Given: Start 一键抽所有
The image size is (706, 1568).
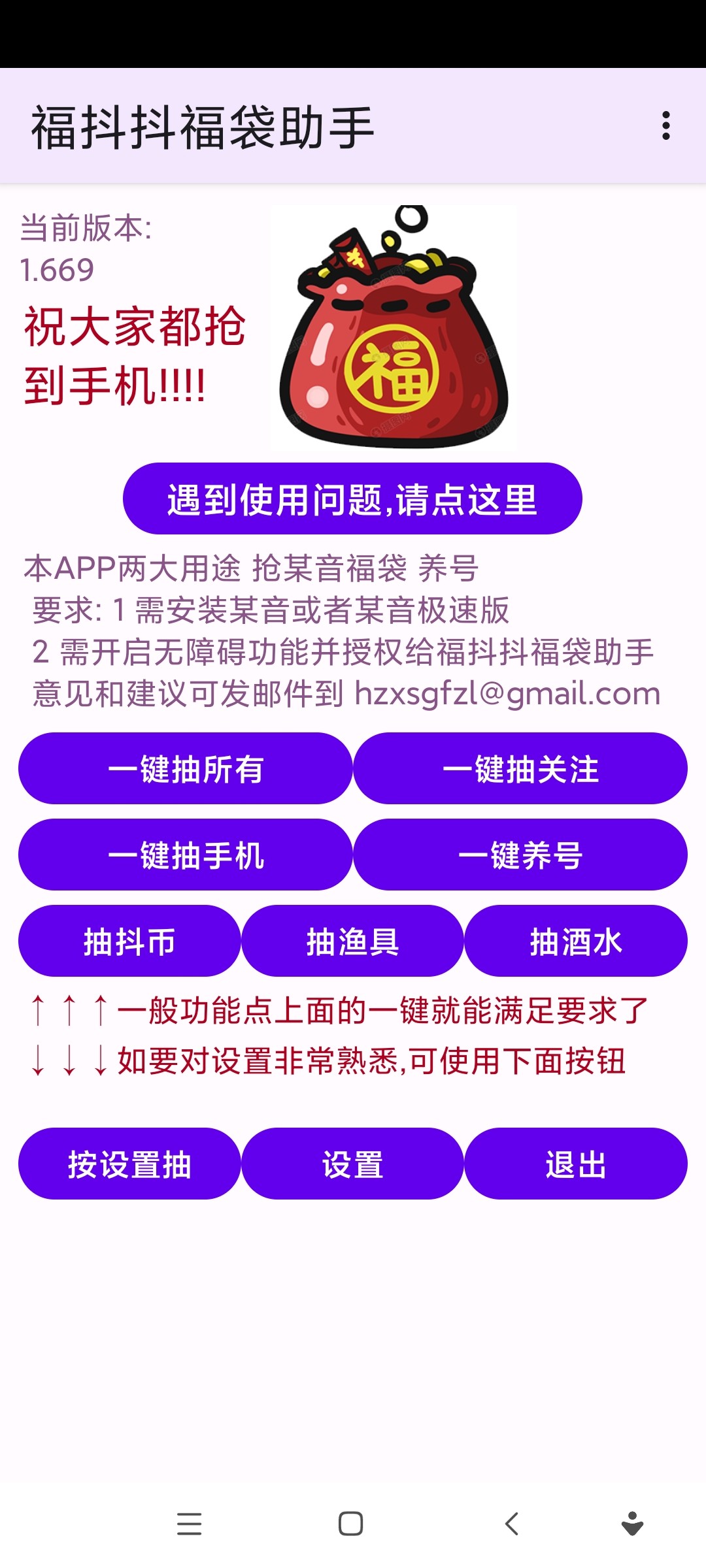Looking at the screenshot, I should [x=186, y=769].
